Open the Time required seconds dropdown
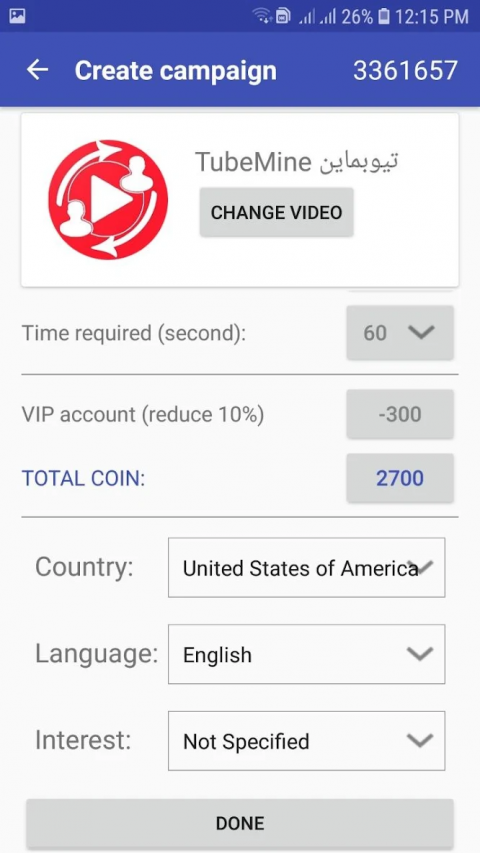The width and height of the screenshot is (480, 853). coord(400,332)
